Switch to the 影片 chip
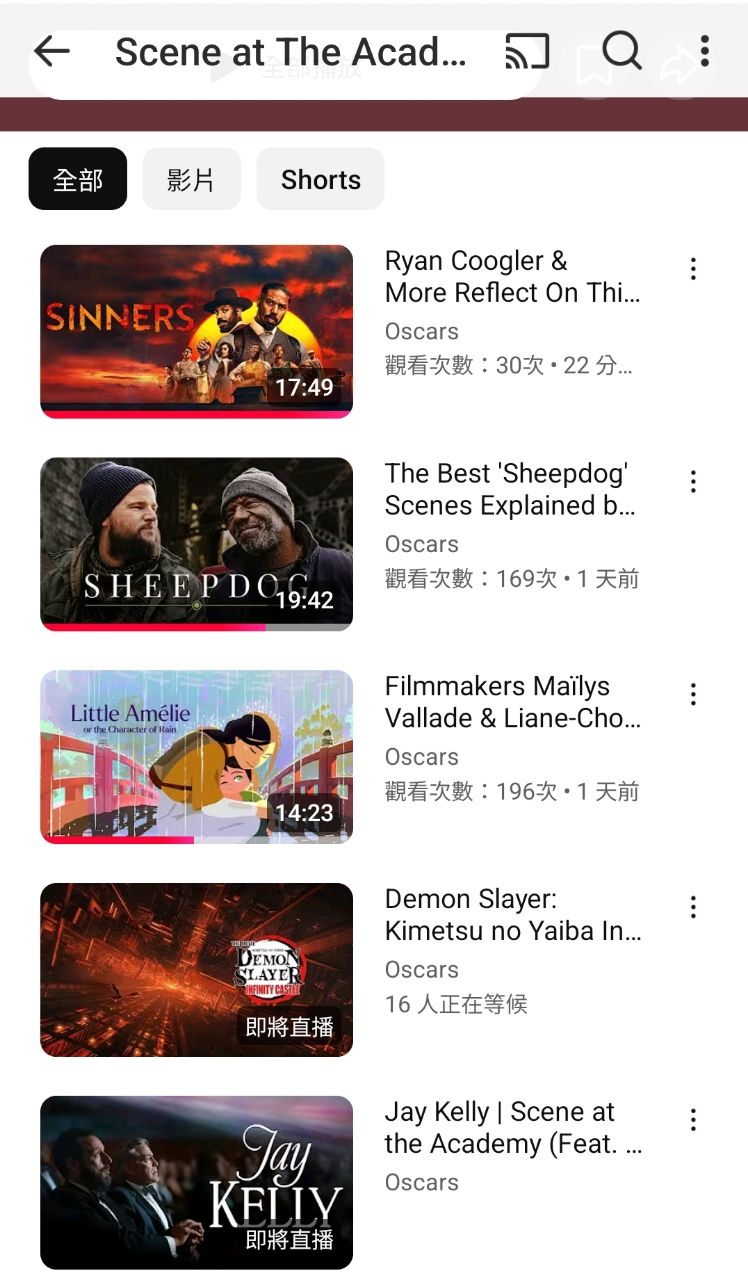The image size is (748, 1280). 191,179
